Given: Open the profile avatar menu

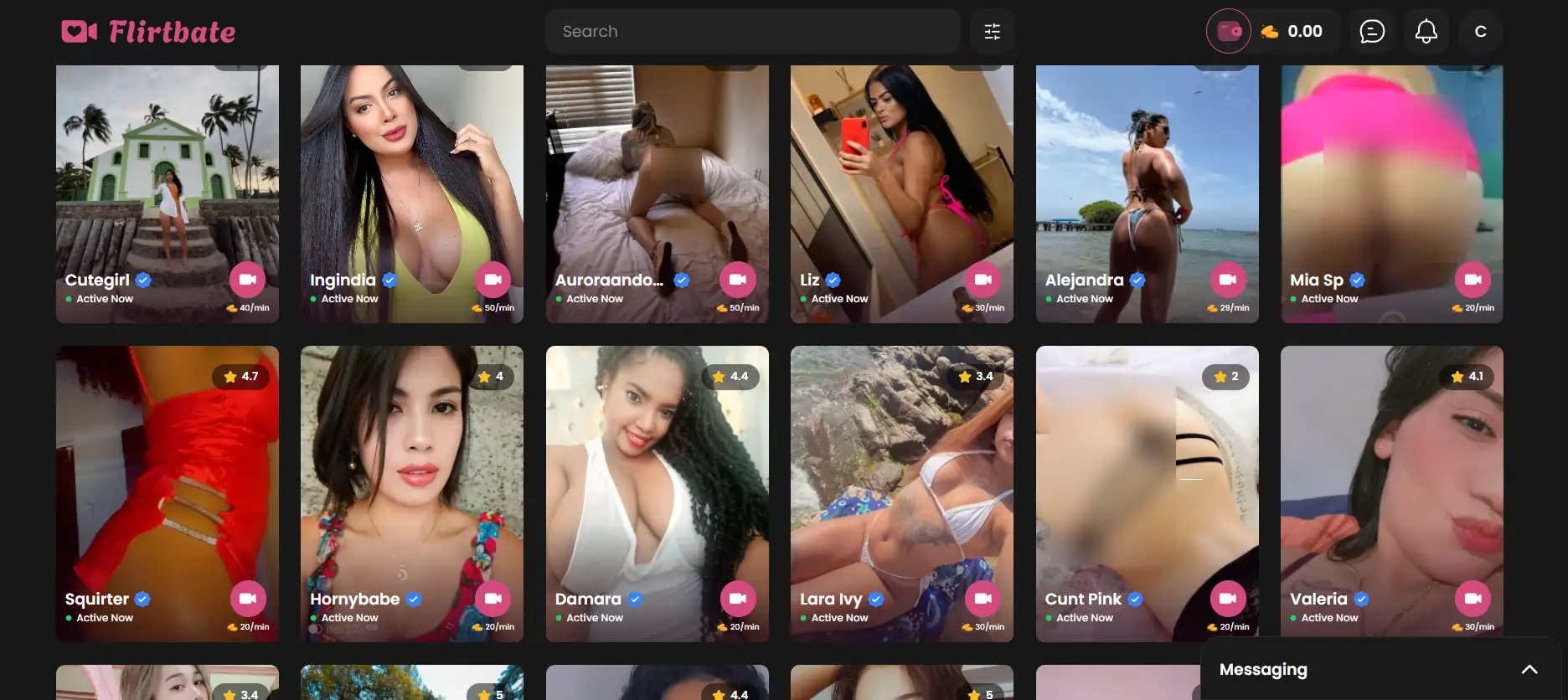Looking at the screenshot, I should point(1480,32).
